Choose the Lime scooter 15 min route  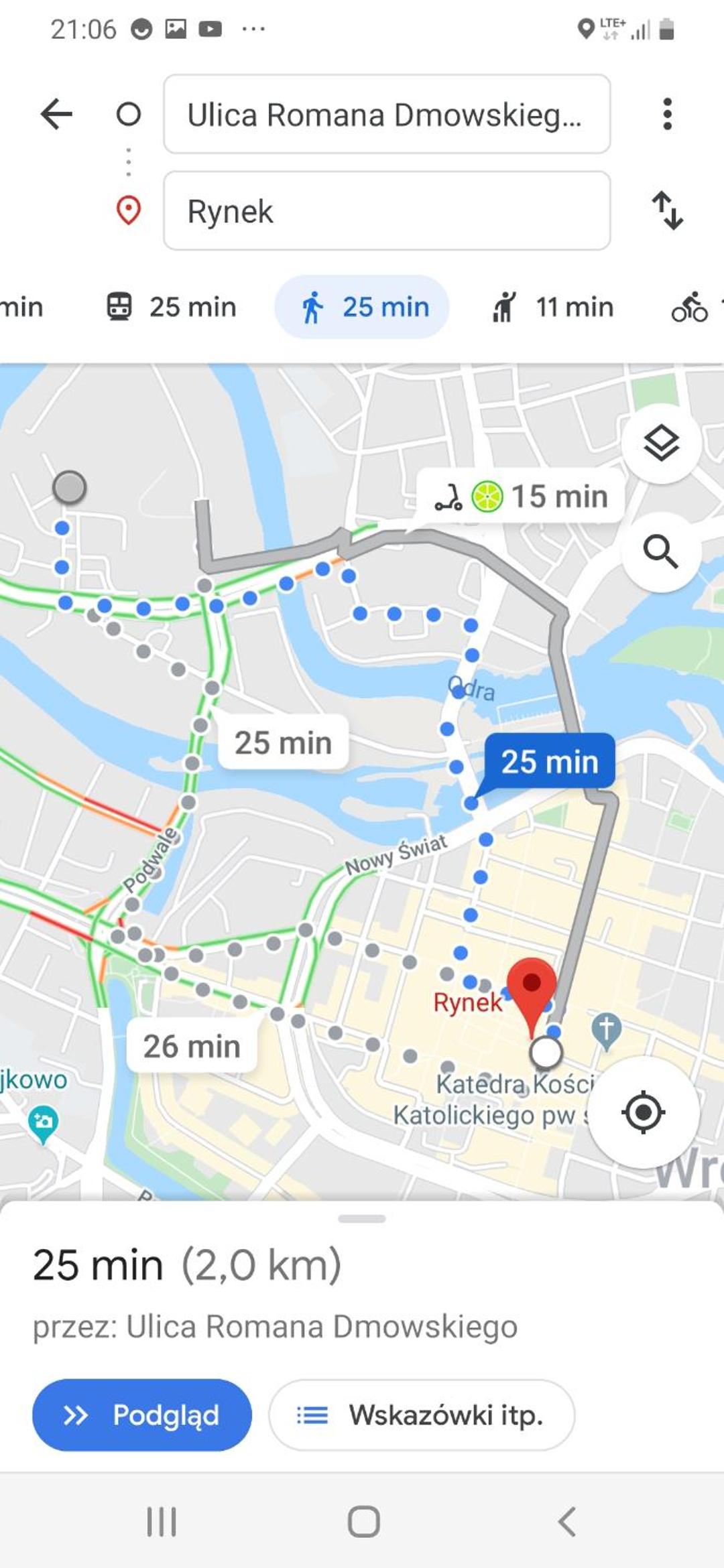(520, 497)
